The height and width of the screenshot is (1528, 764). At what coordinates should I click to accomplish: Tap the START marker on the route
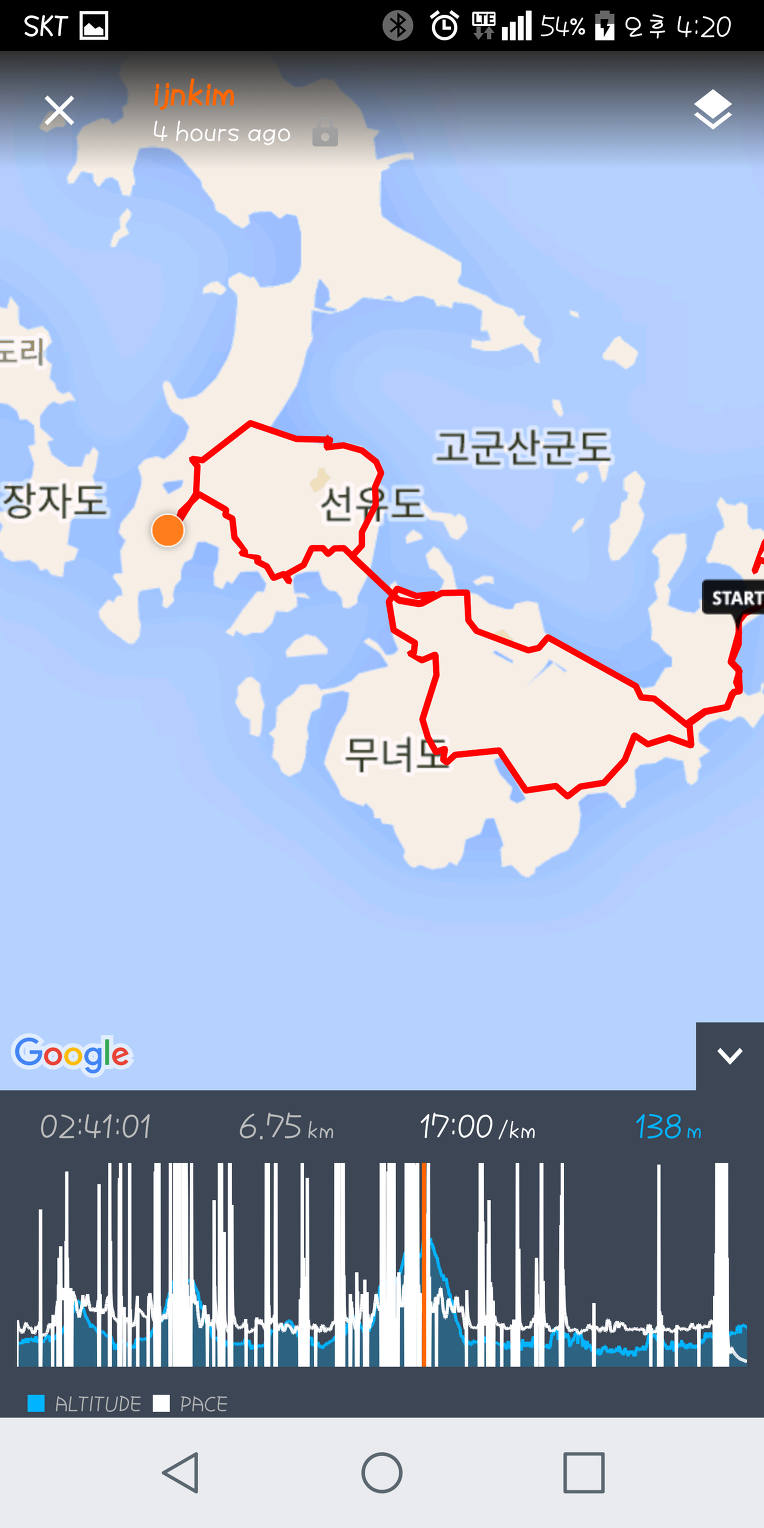735,599
